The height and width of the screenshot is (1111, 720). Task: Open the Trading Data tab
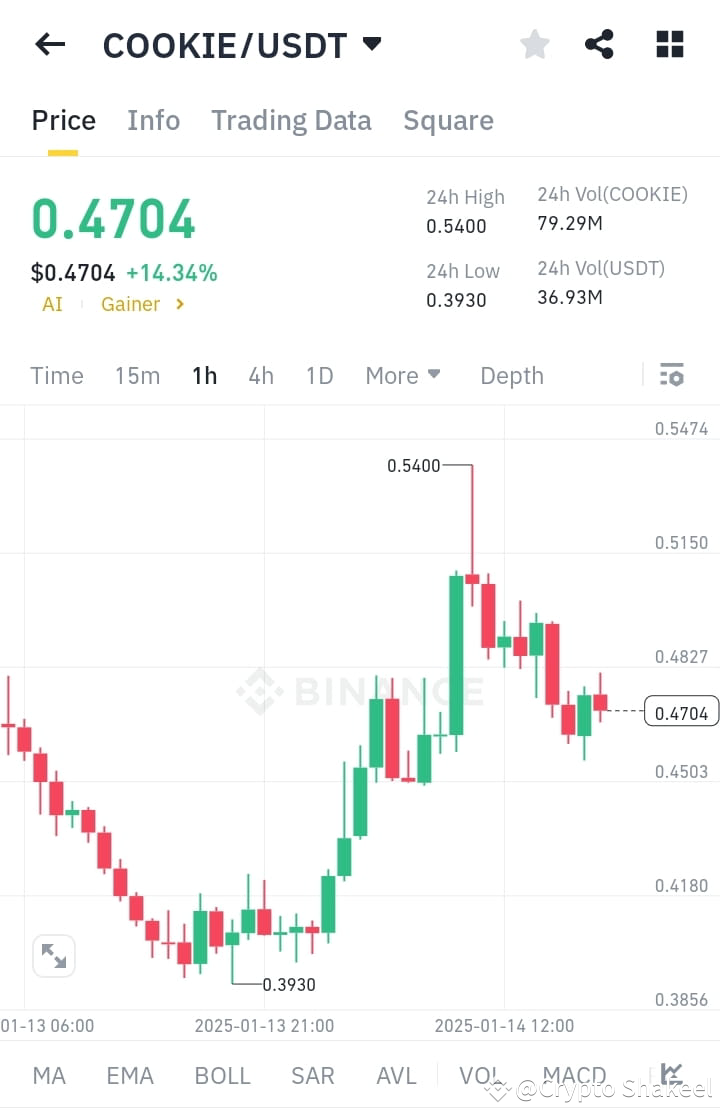click(x=291, y=120)
